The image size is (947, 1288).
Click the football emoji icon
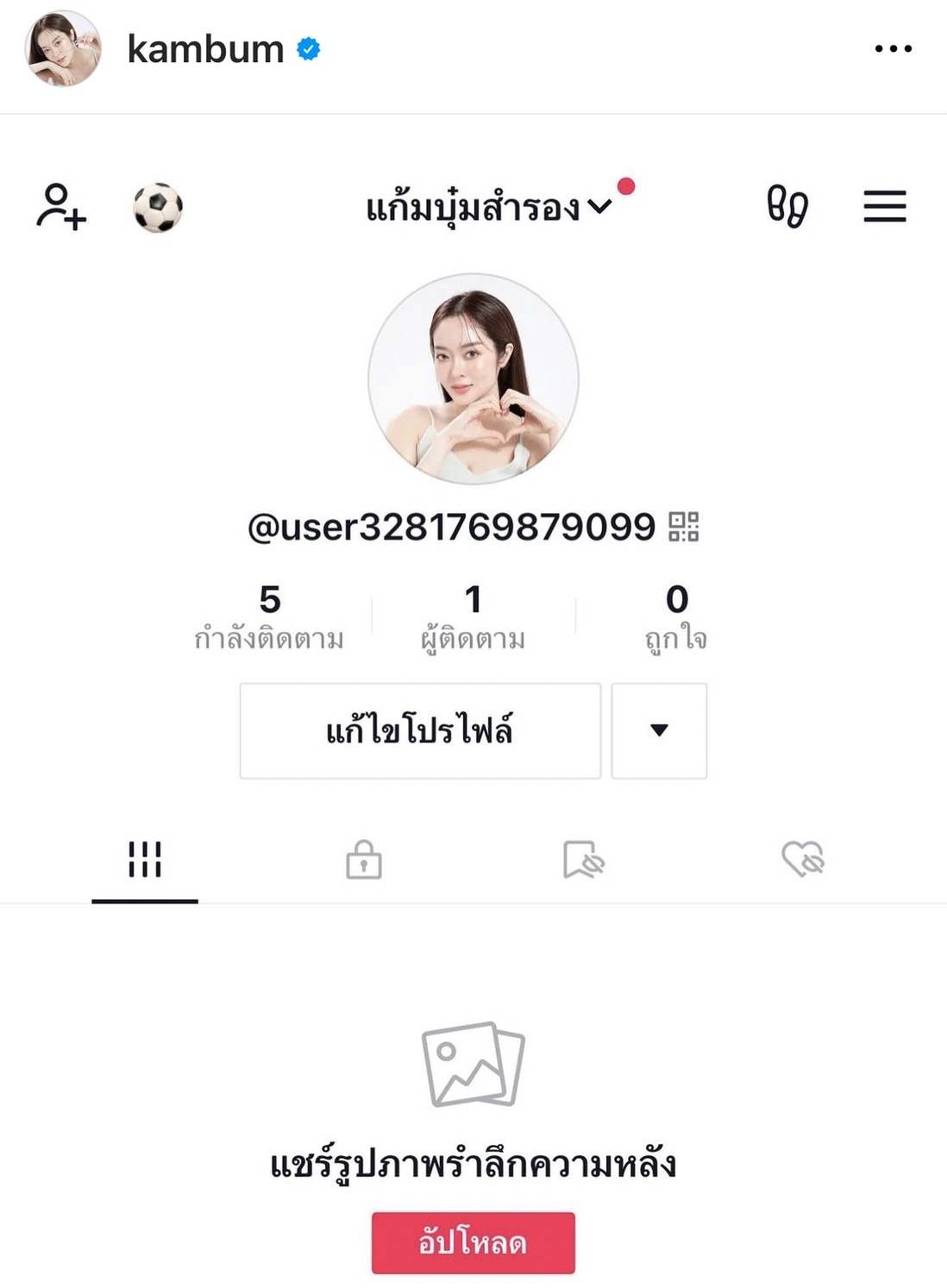click(157, 206)
